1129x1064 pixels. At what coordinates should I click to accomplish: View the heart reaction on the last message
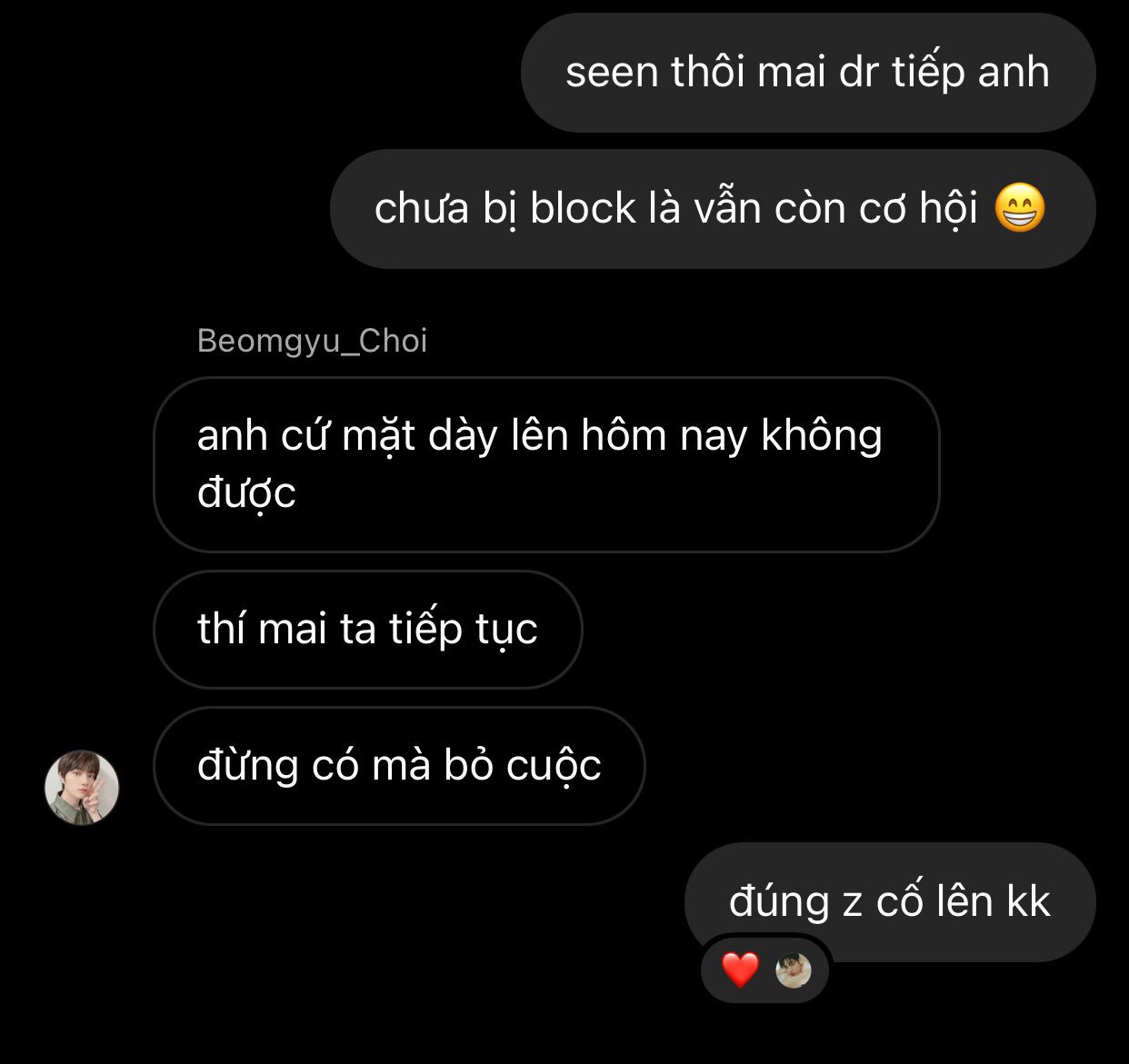tap(741, 970)
